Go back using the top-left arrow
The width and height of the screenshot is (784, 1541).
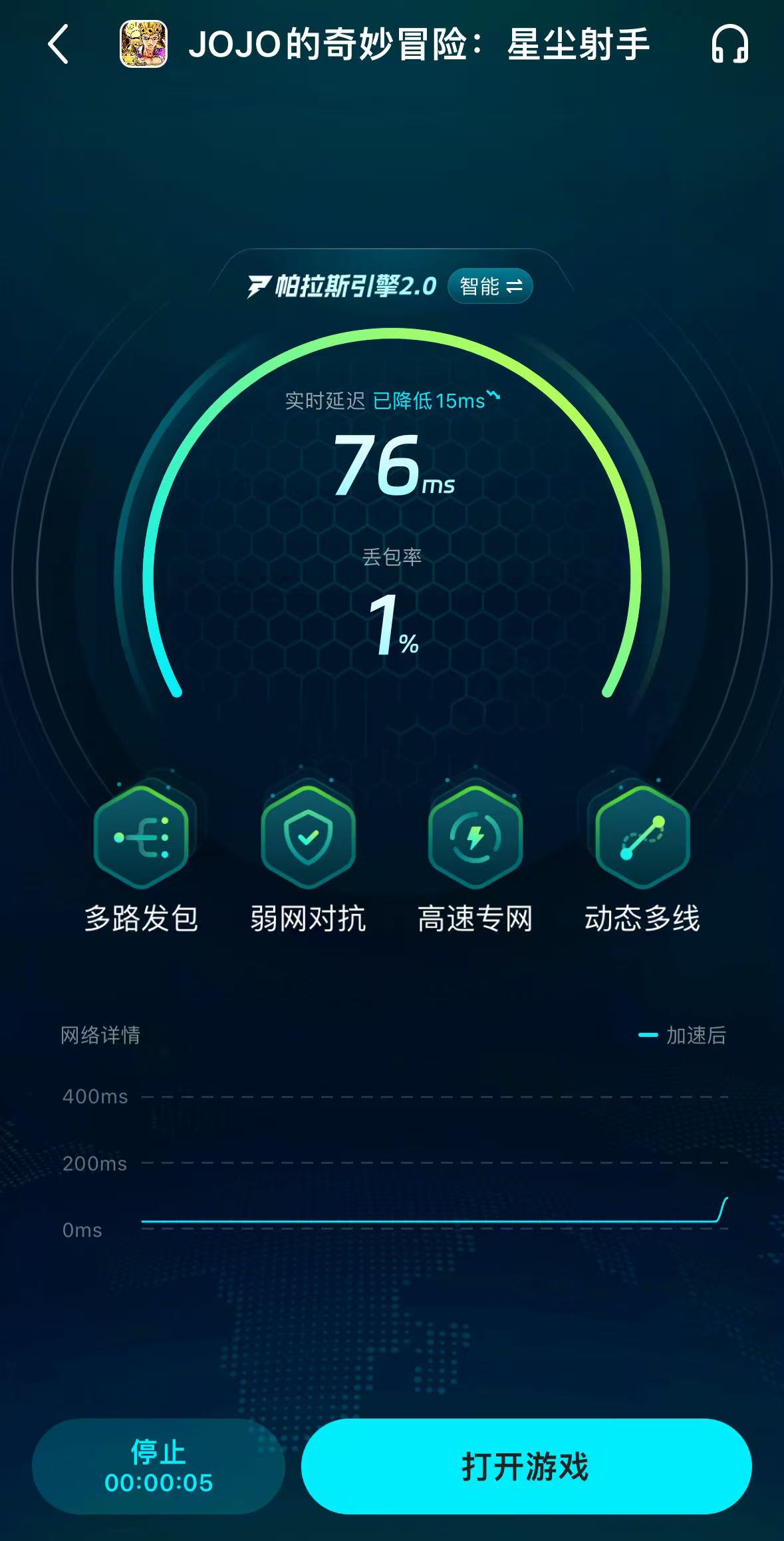59,45
